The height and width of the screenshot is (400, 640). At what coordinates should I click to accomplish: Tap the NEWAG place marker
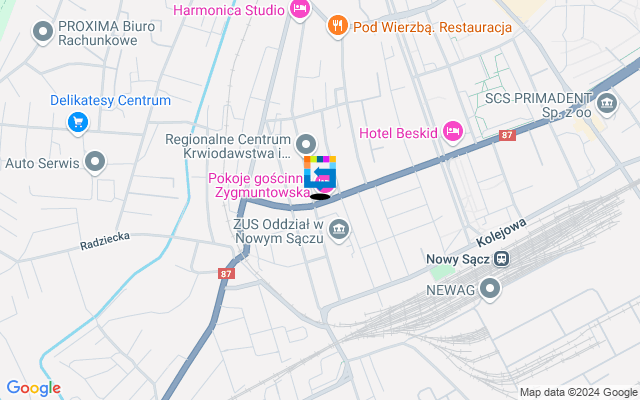coord(490,289)
